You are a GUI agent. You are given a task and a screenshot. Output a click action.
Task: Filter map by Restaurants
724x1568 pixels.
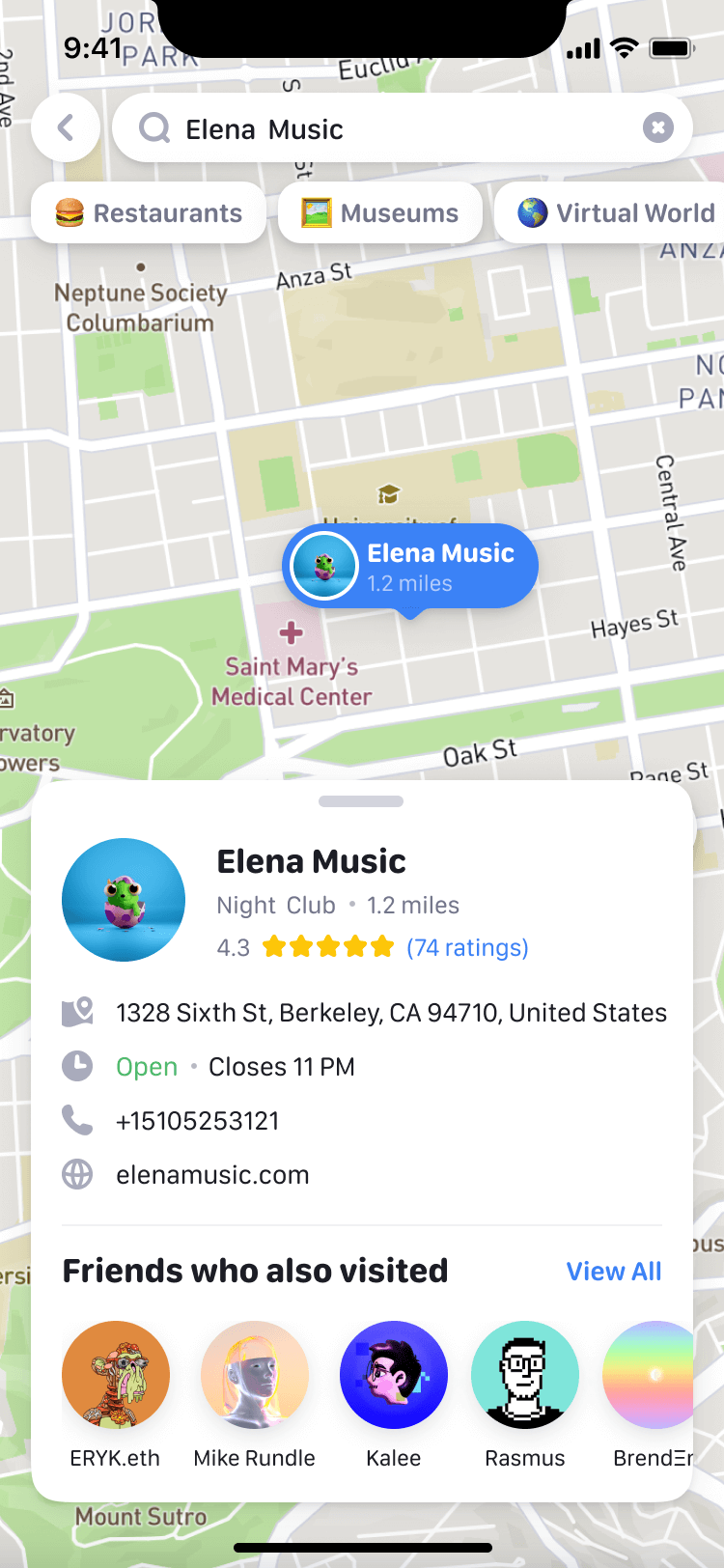click(x=149, y=212)
